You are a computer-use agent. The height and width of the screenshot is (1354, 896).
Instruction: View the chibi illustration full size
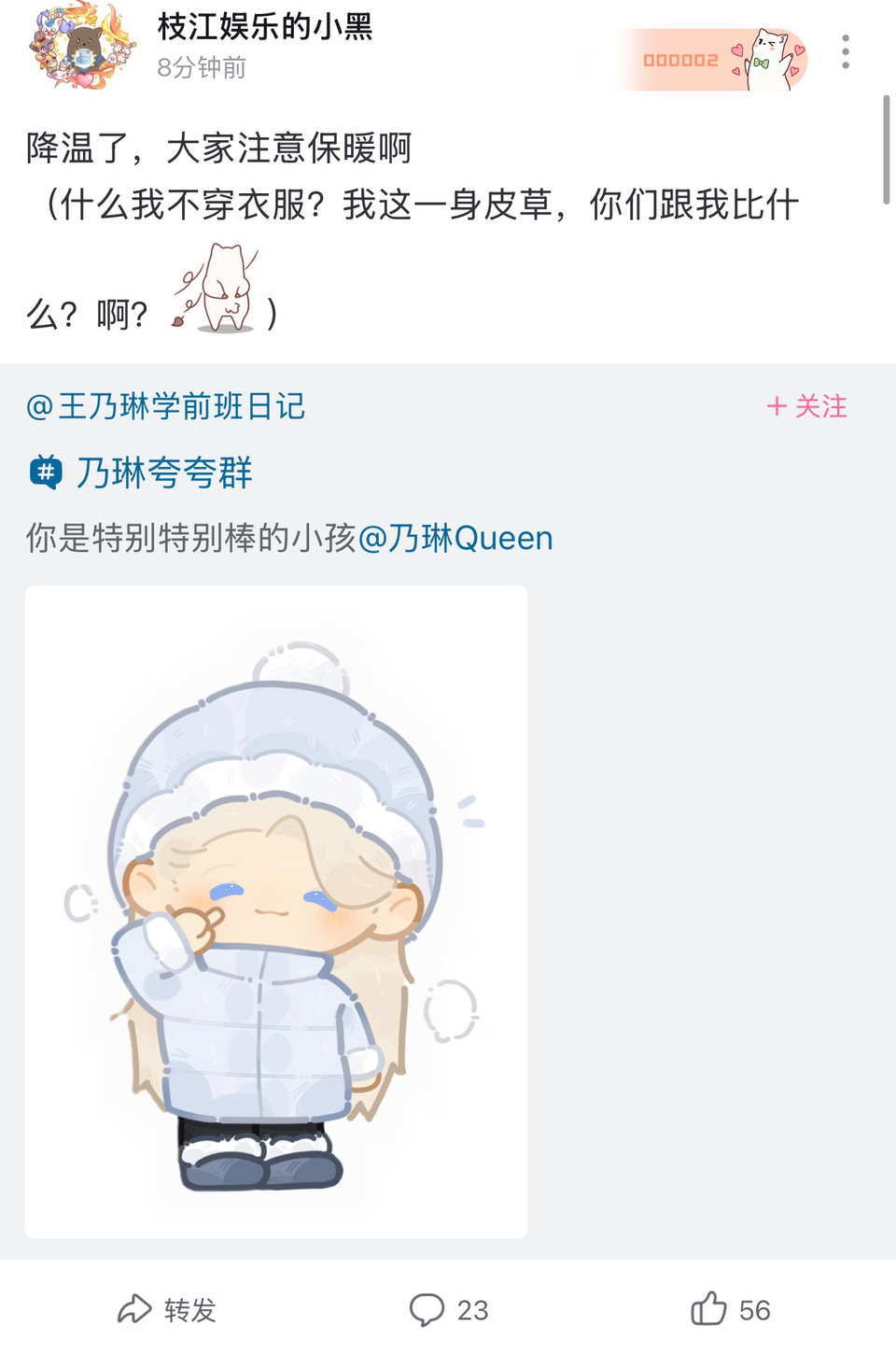(276, 911)
